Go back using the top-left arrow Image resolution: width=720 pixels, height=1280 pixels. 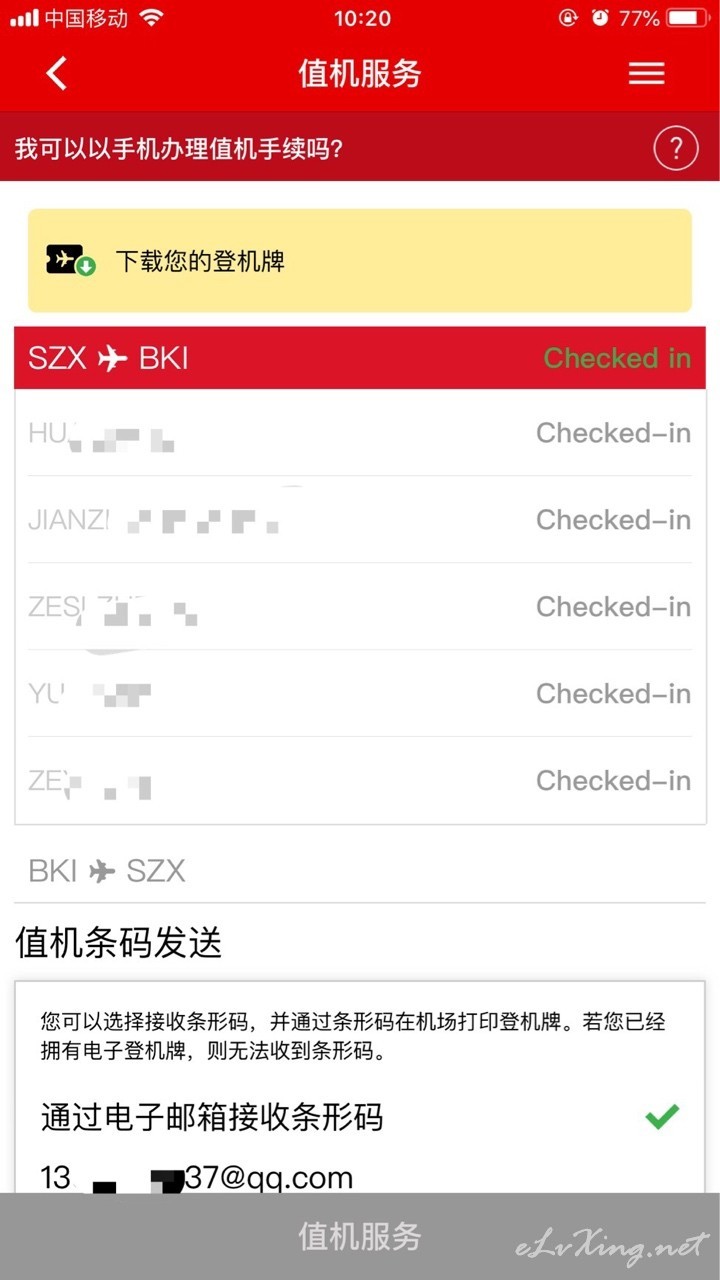click(x=56, y=74)
